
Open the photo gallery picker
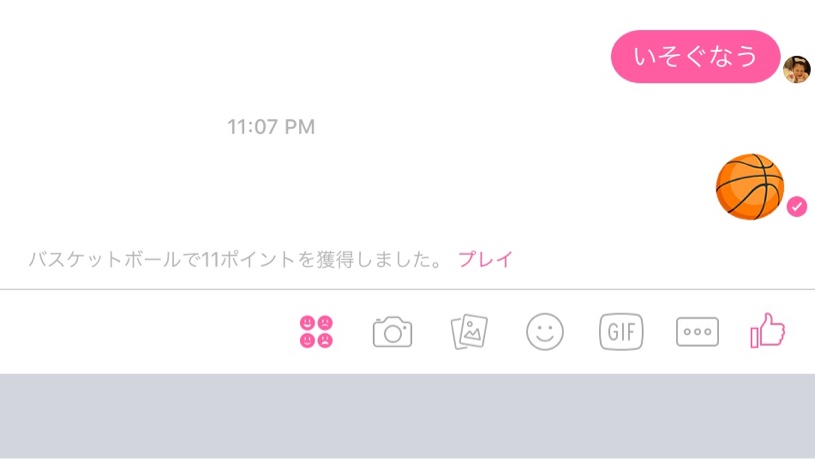coord(469,332)
